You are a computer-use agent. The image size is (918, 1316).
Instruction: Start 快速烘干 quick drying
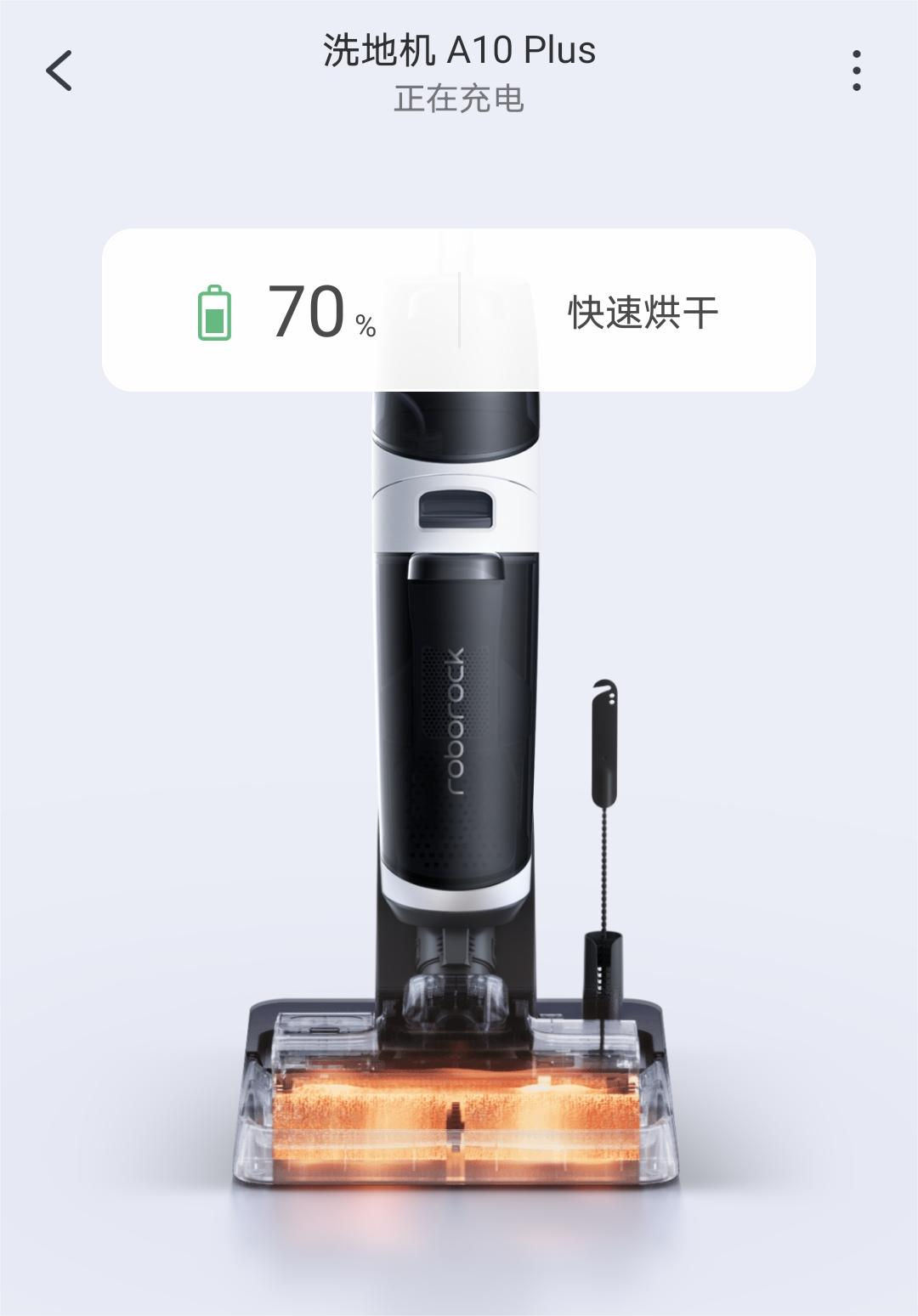pos(643,312)
